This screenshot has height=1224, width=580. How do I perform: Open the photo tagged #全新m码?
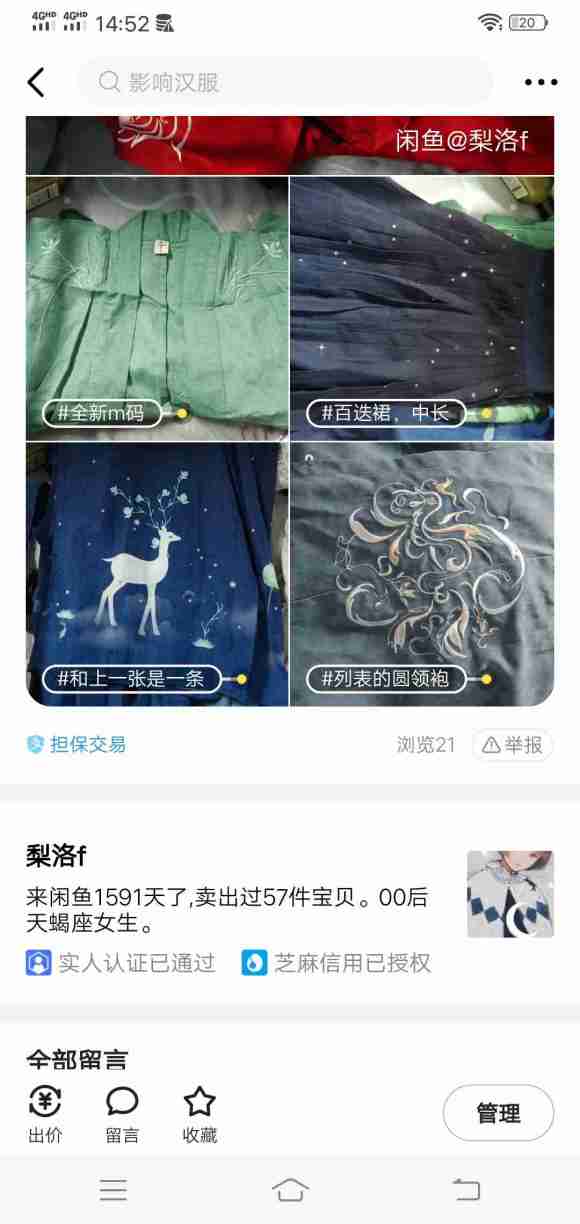[x=157, y=308]
